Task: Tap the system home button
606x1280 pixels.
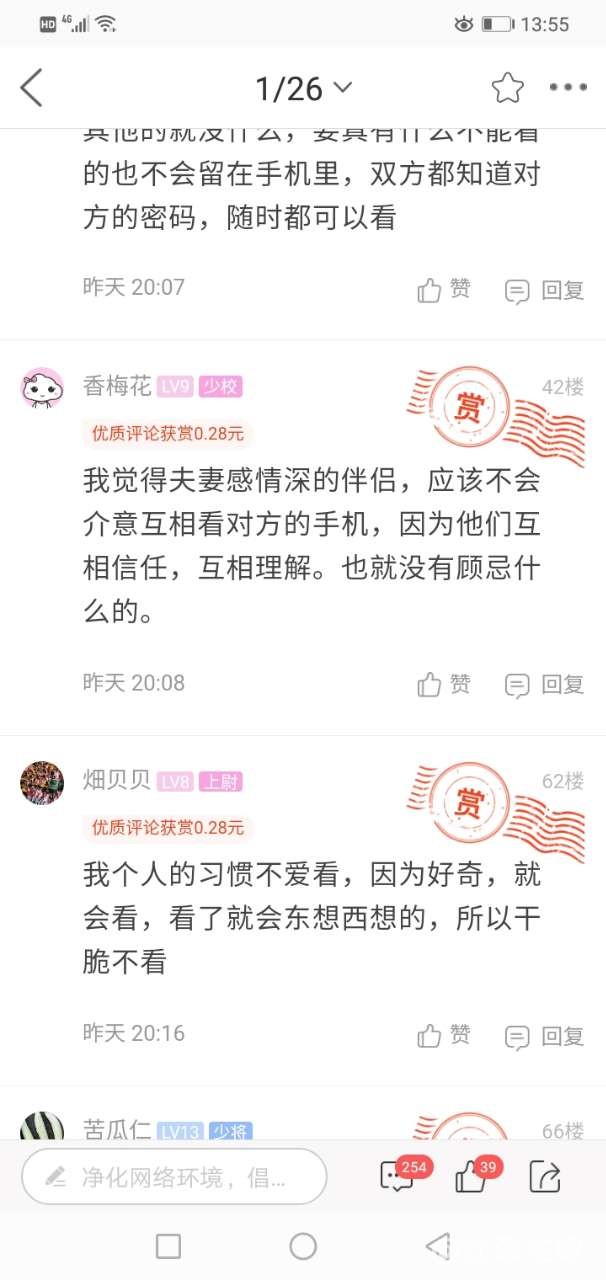Action: [x=303, y=1246]
